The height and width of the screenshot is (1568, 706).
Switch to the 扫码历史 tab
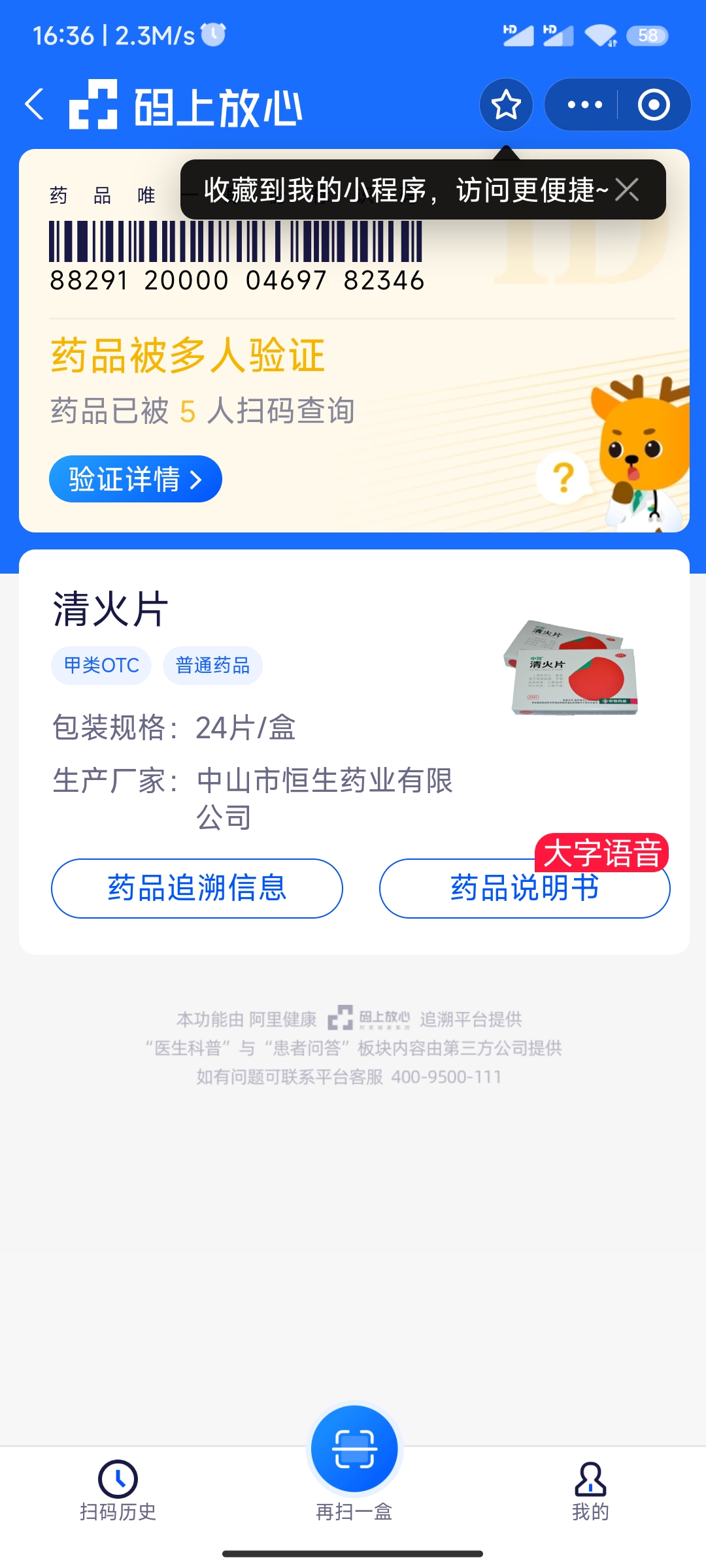point(118,1491)
